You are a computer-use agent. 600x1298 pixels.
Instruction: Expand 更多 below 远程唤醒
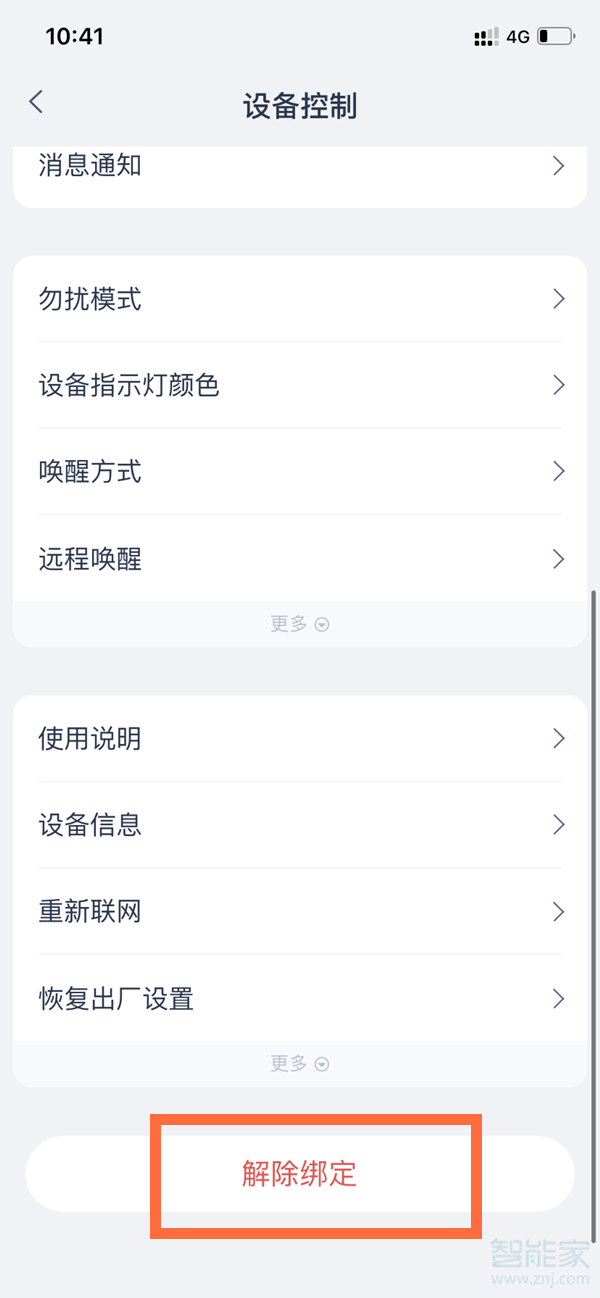[300, 624]
